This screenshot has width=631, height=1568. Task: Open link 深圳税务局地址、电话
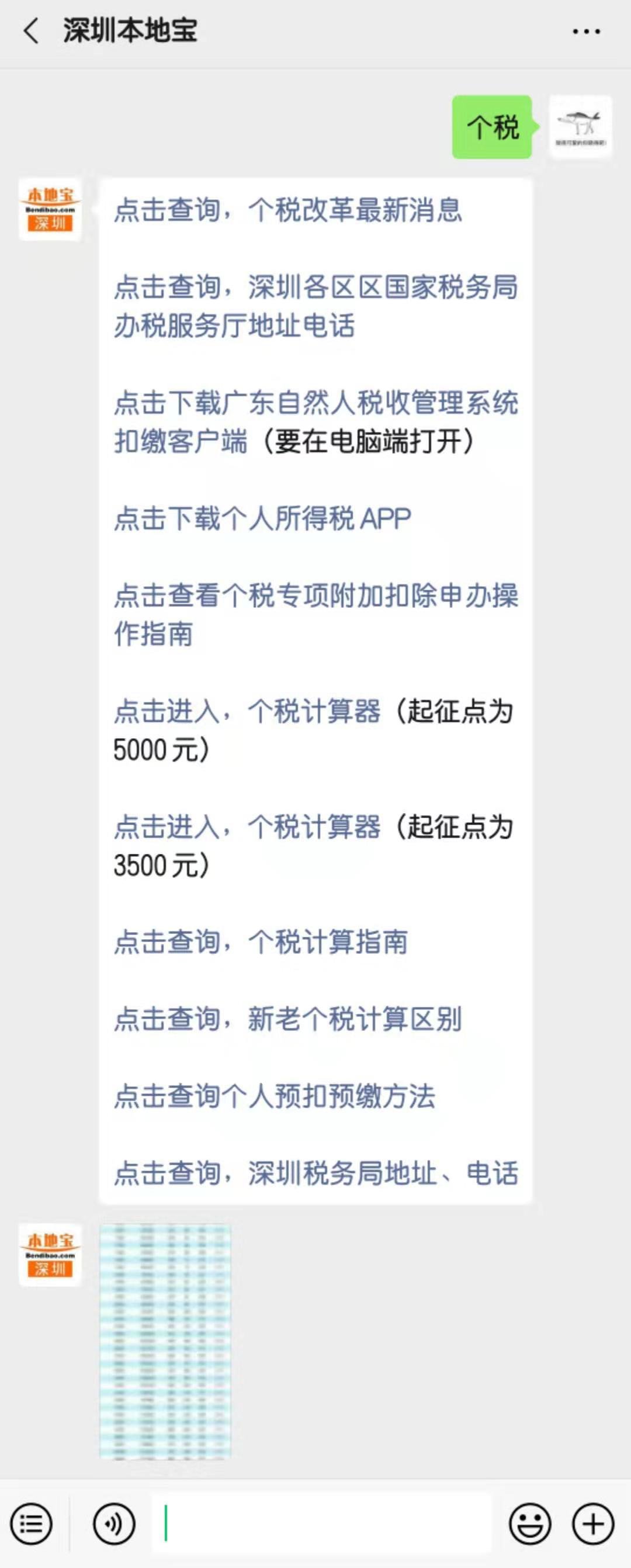315,1173
